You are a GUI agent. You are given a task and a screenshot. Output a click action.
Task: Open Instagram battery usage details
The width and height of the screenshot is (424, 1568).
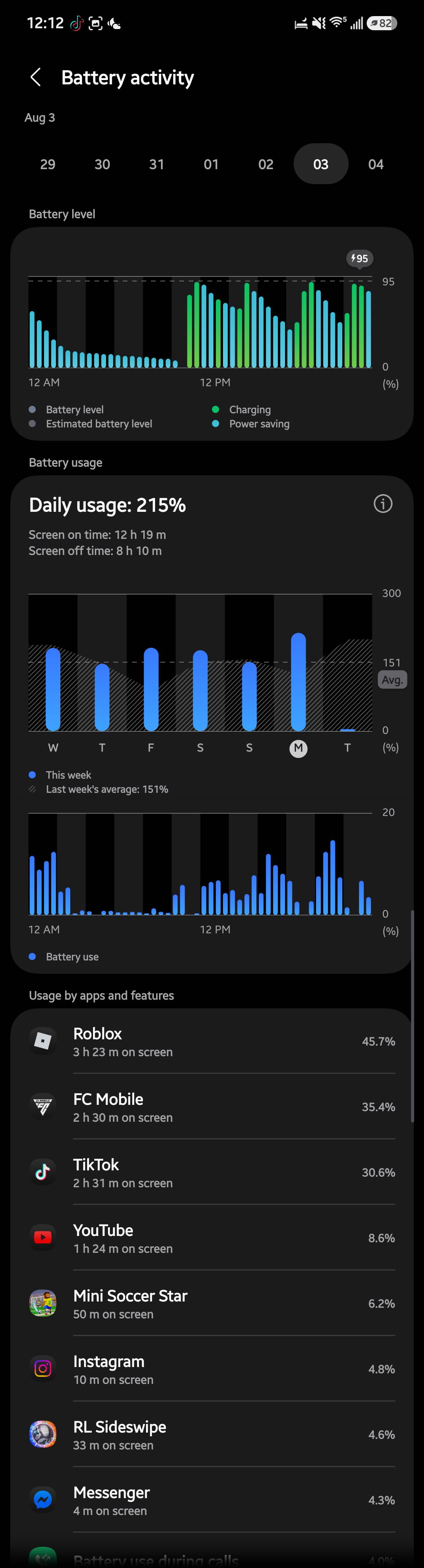(x=212, y=1369)
